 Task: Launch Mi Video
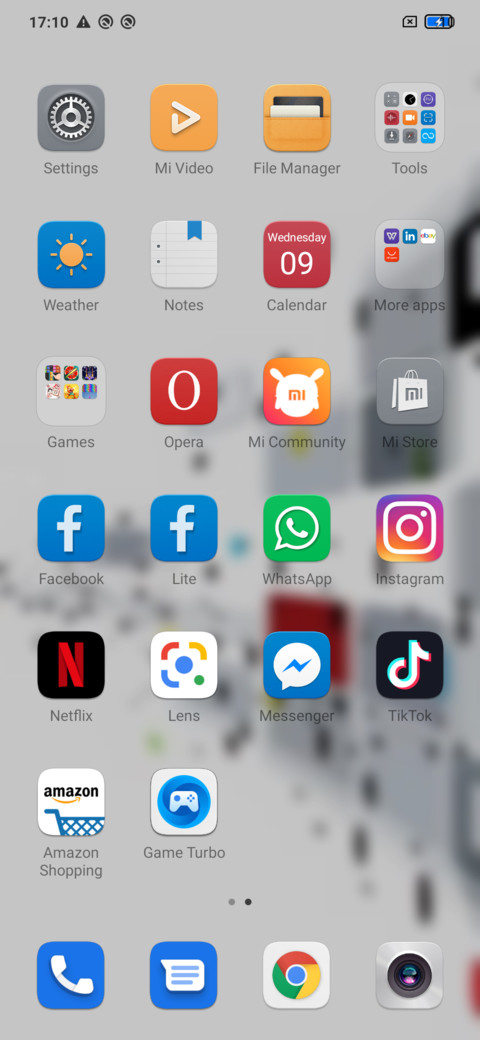point(184,118)
